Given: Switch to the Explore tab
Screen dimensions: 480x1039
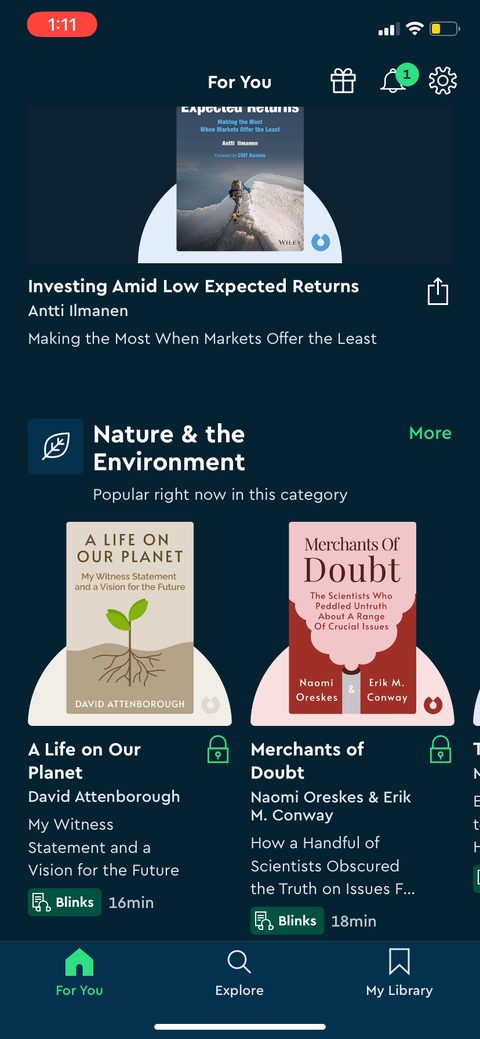Looking at the screenshot, I should 239,973.
